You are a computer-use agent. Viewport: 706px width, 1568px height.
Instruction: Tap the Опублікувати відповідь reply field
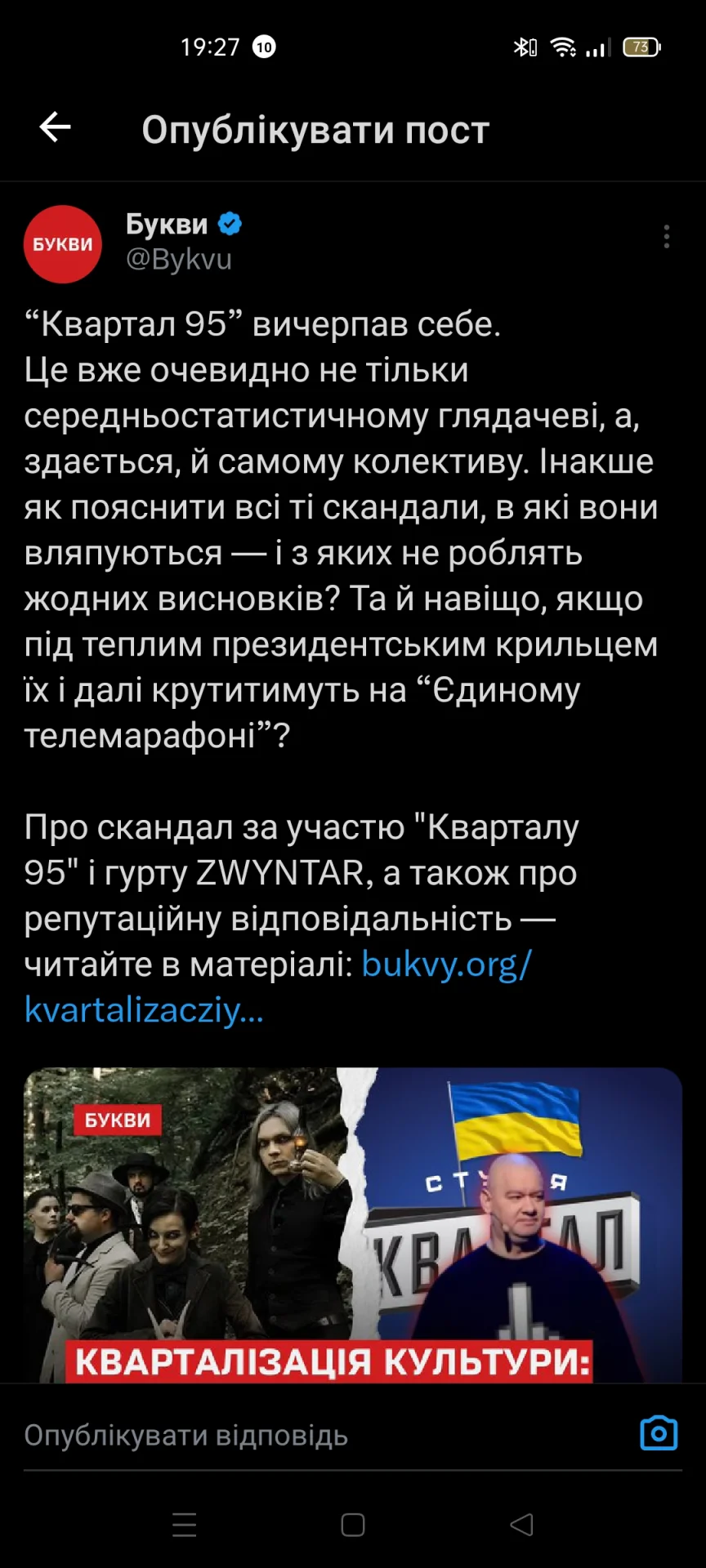coord(311,1435)
